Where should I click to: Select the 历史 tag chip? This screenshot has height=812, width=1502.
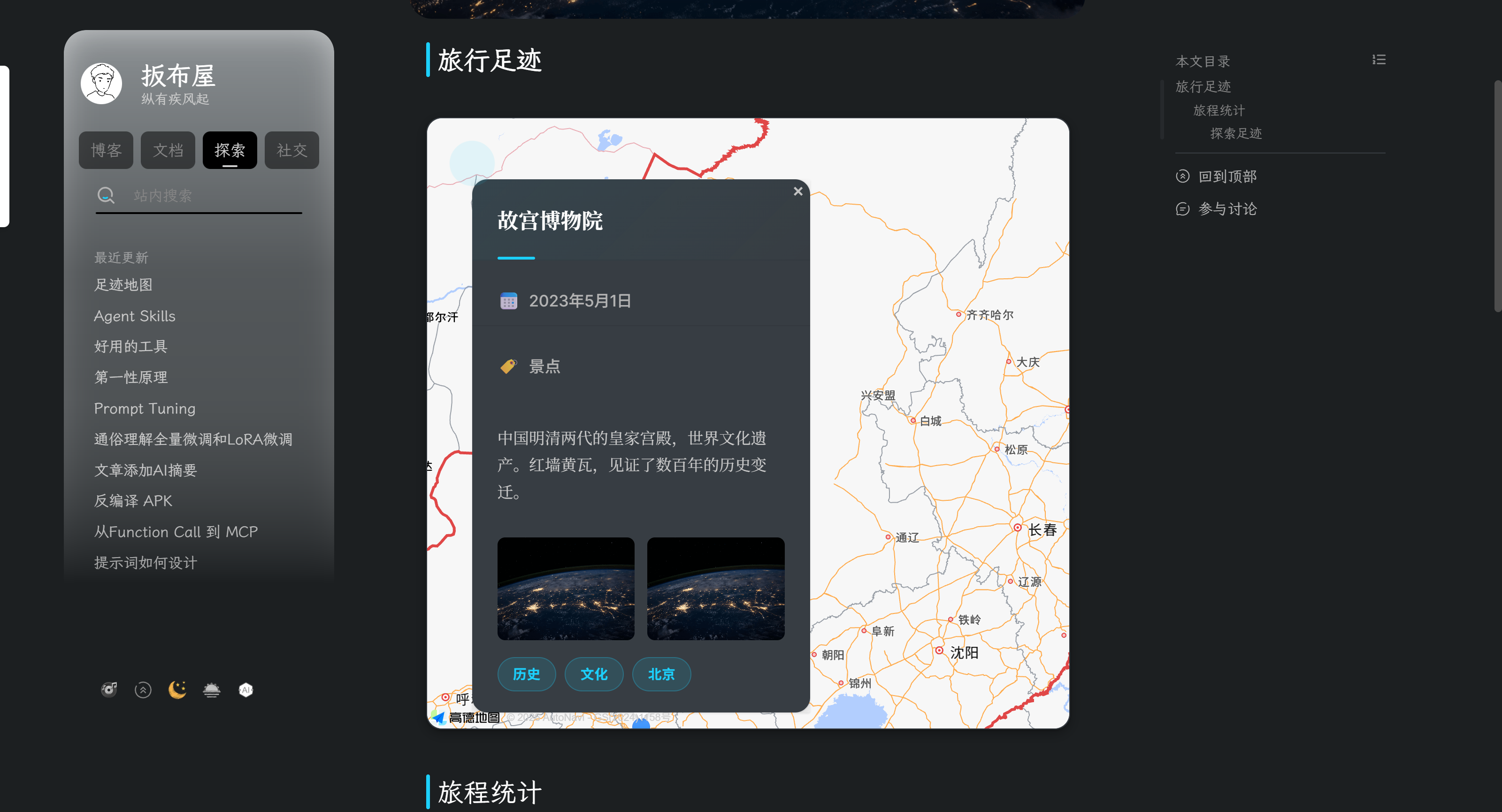pyautogui.click(x=526, y=674)
